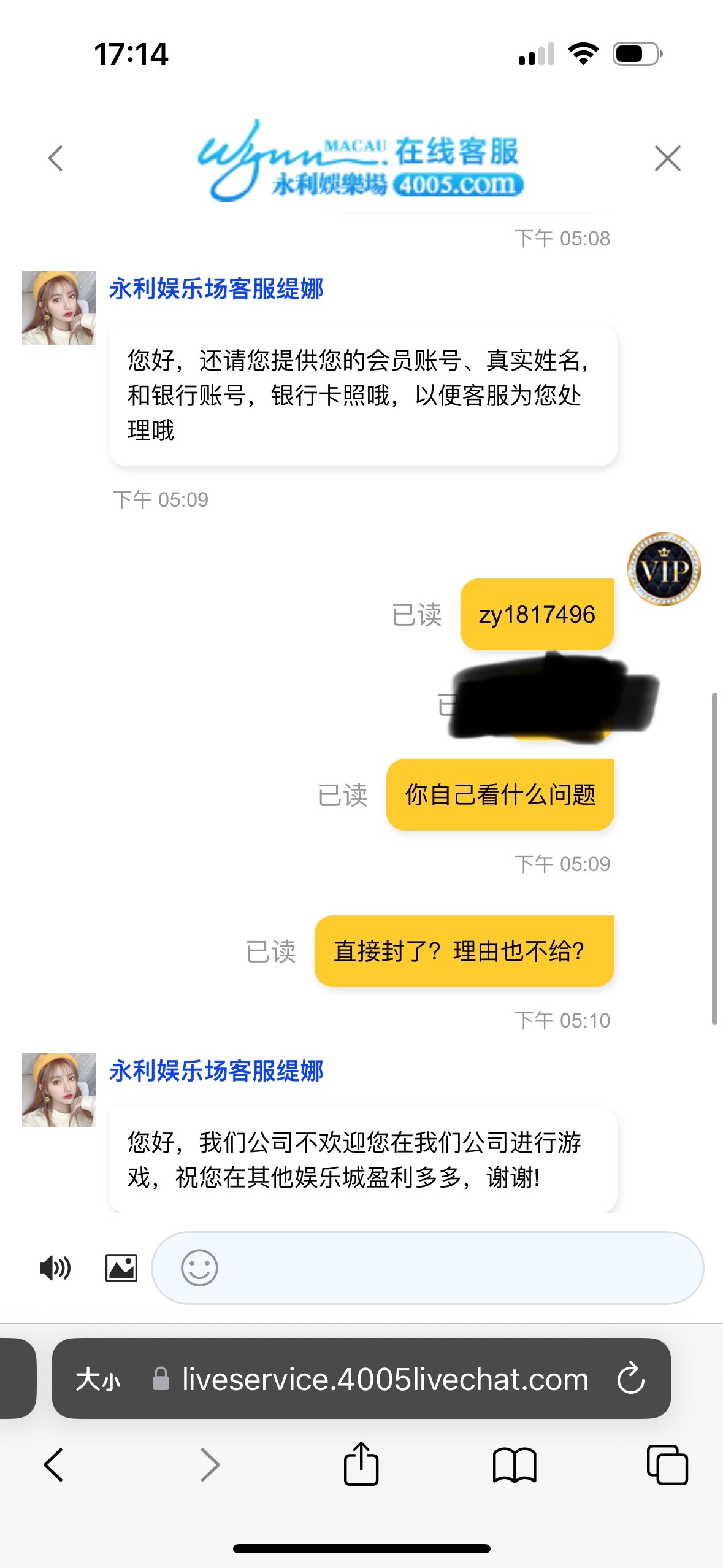723x1568 pixels.
Task: Tap the customer service avatar photo
Action: click(x=58, y=307)
